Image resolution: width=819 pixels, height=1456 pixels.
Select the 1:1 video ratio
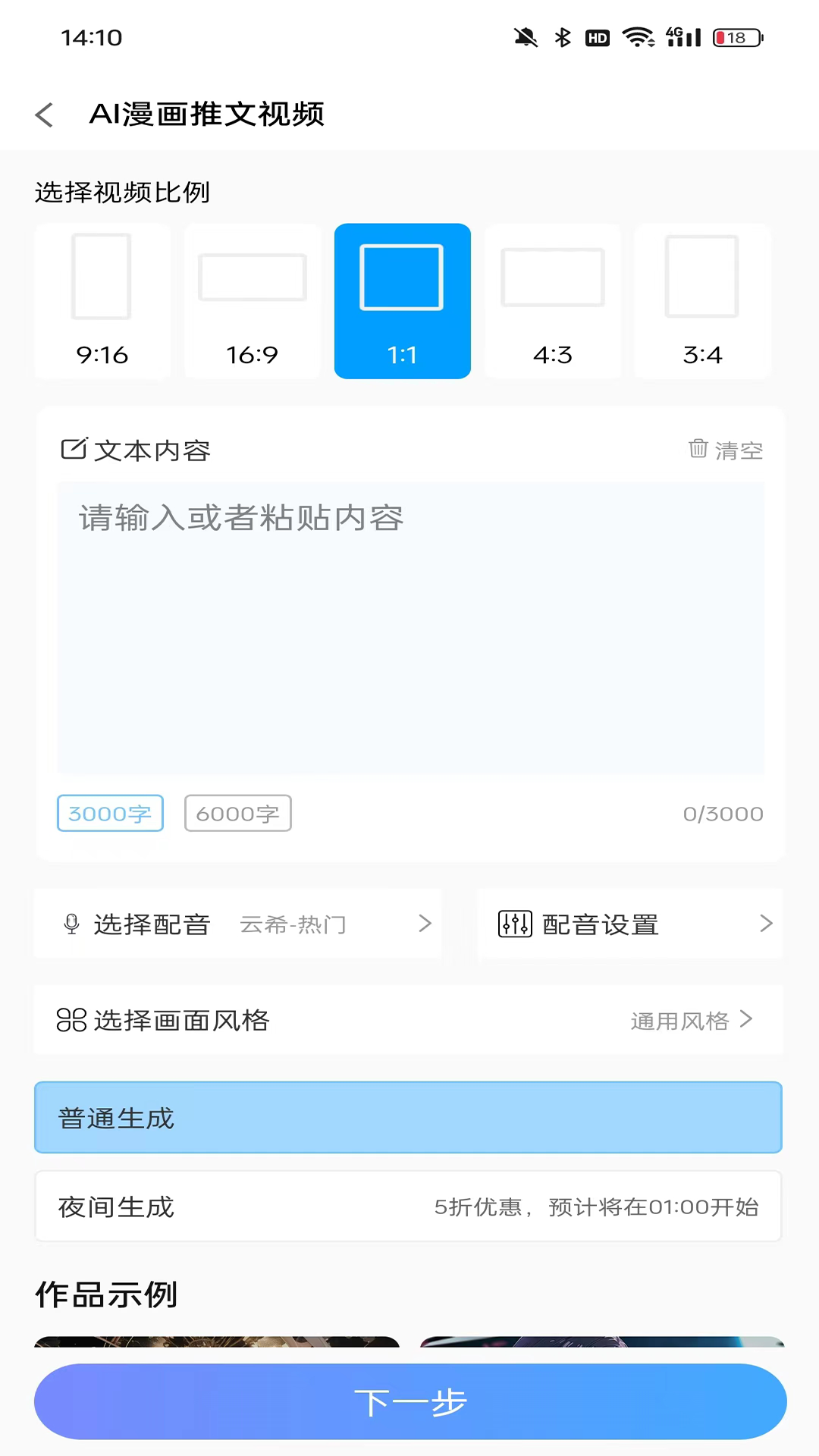coord(403,301)
